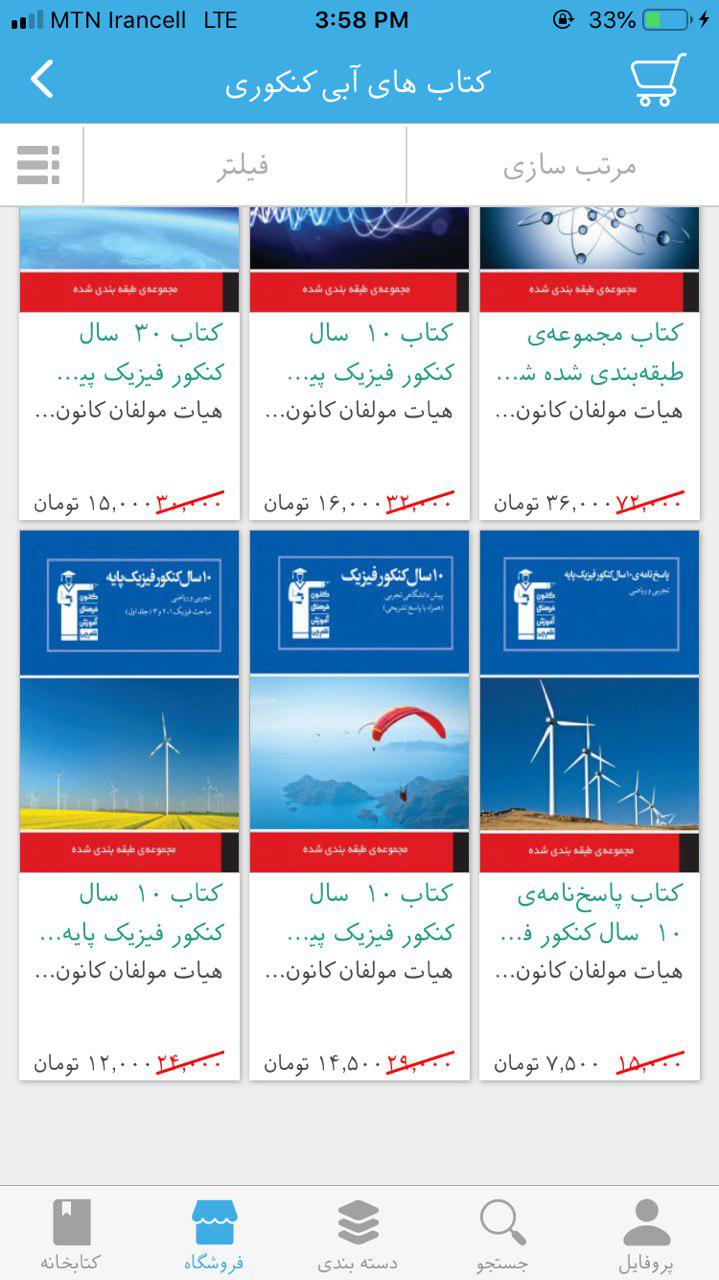Go to the دسته بندی tab

click(x=358, y=1235)
